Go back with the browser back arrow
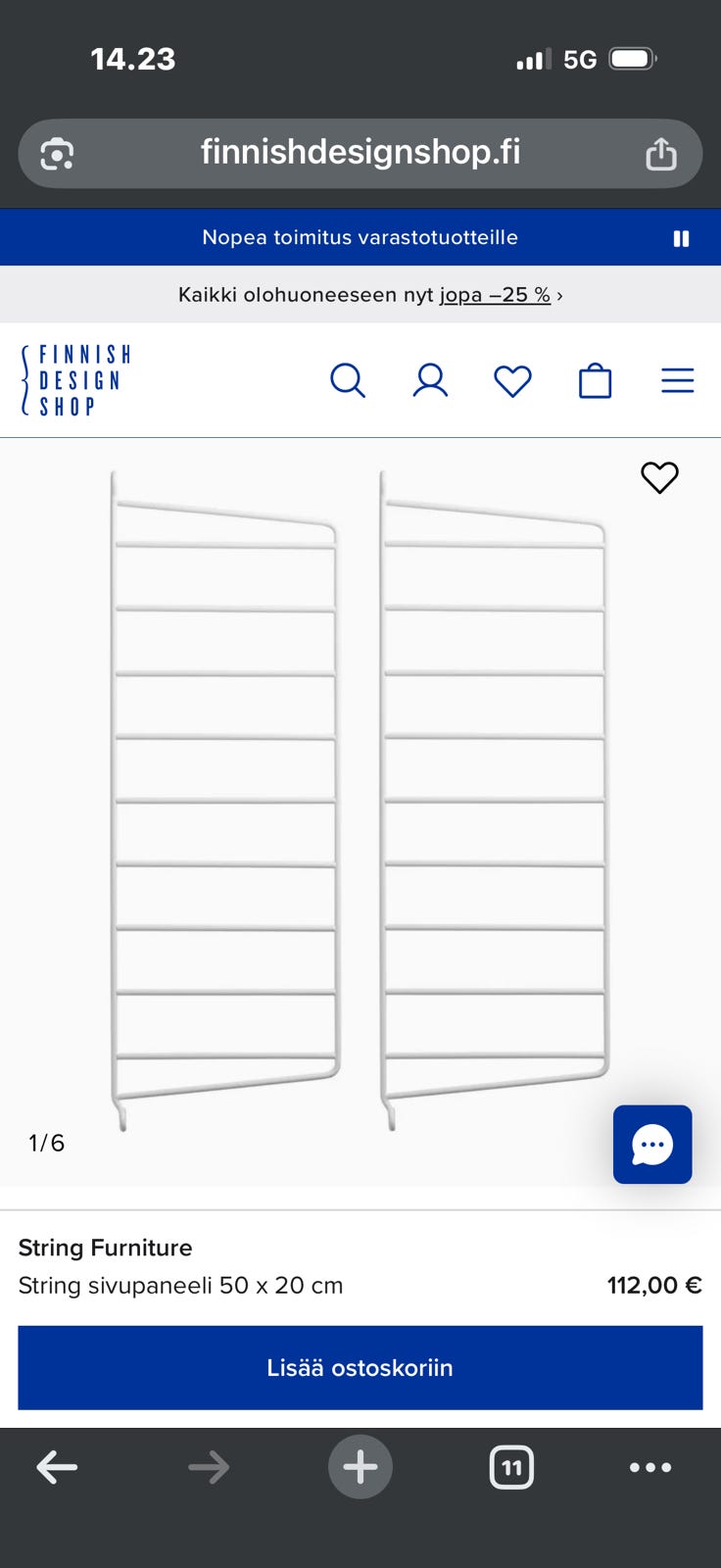The width and height of the screenshot is (721, 1568). point(57,1467)
